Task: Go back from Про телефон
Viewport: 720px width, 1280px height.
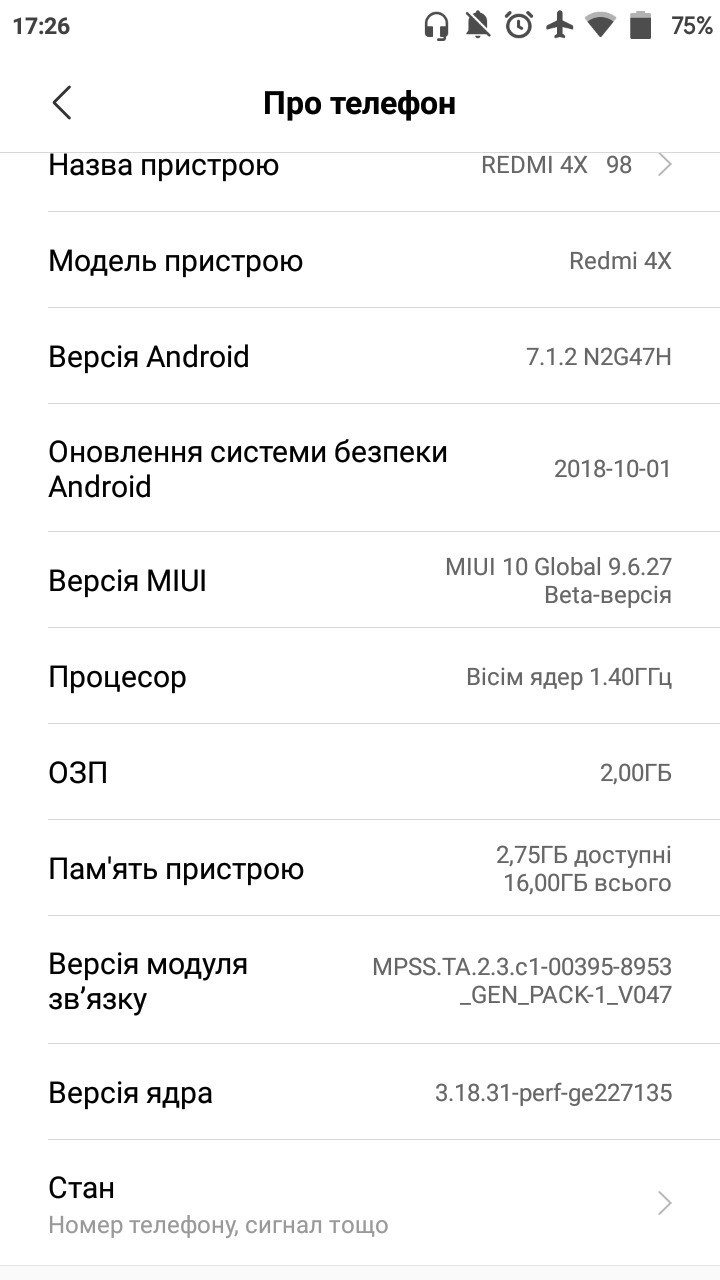Action: (62, 103)
